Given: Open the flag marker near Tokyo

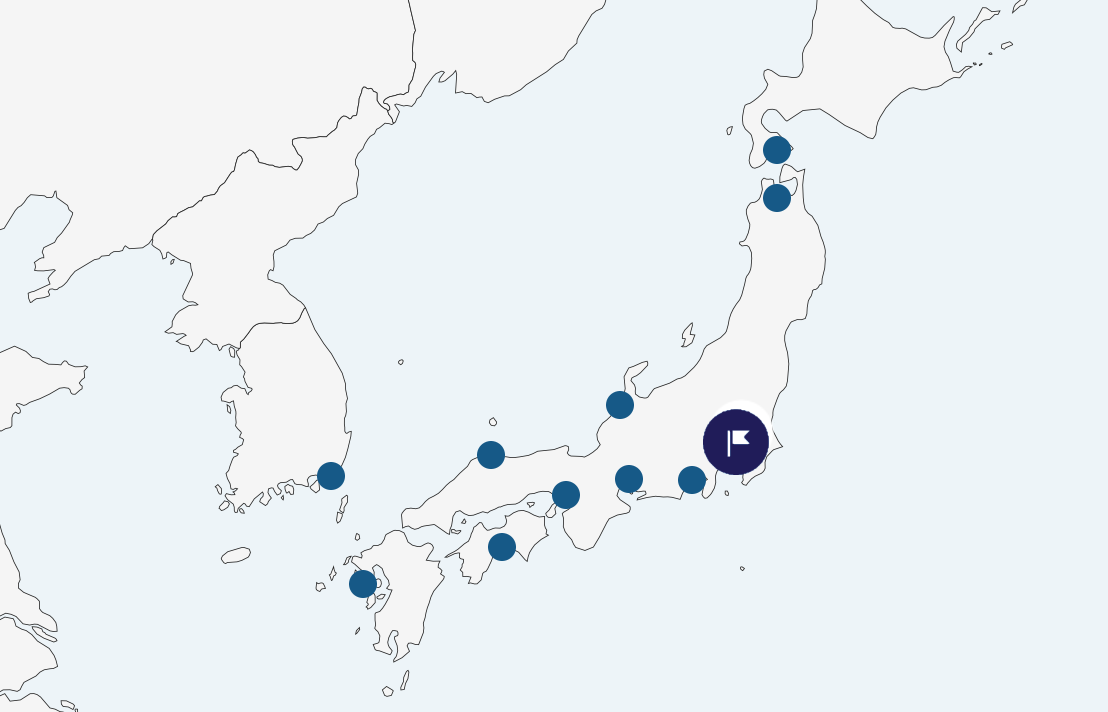Looking at the screenshot, I should point(736,441).
